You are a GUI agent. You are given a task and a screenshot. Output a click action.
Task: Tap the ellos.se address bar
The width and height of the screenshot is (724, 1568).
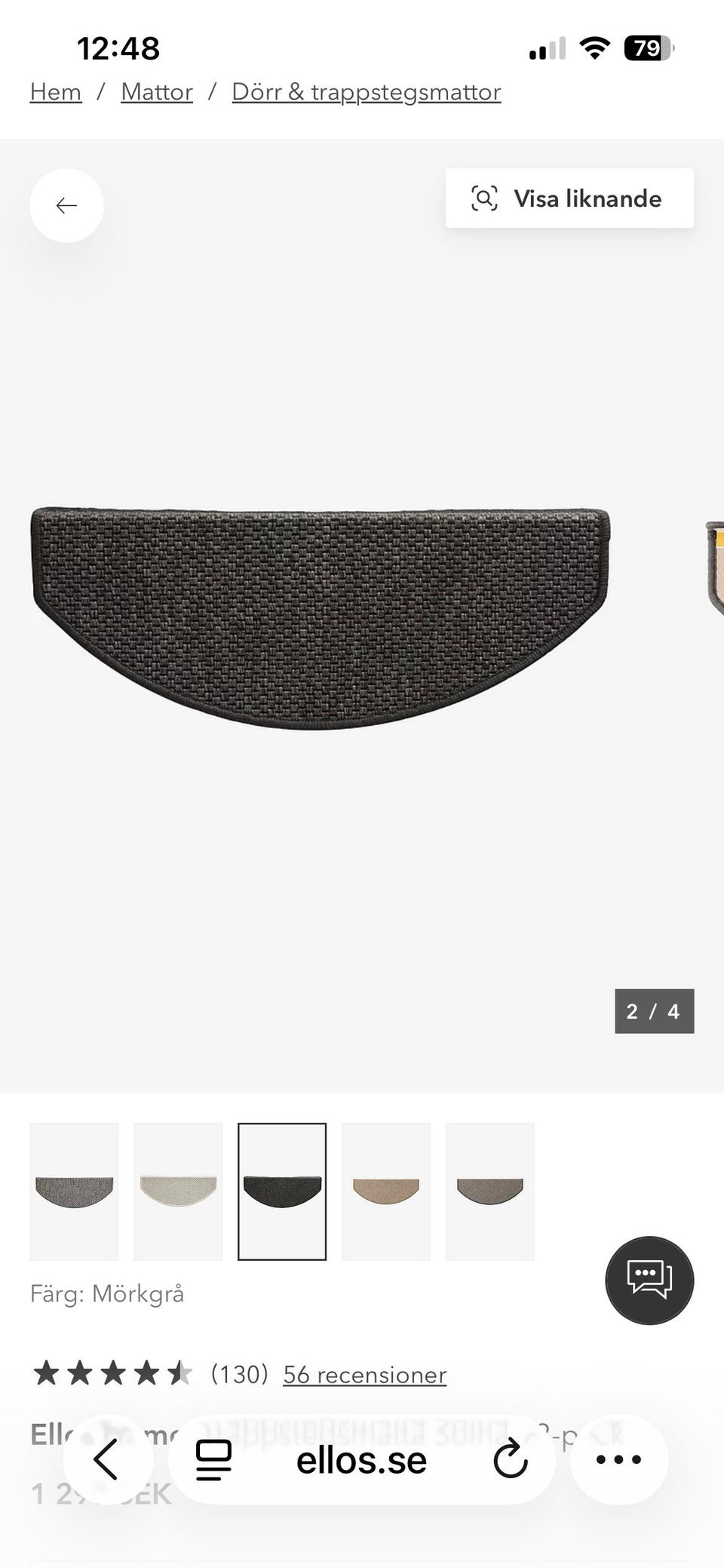pyautogui.click(x=362, y=1459)
